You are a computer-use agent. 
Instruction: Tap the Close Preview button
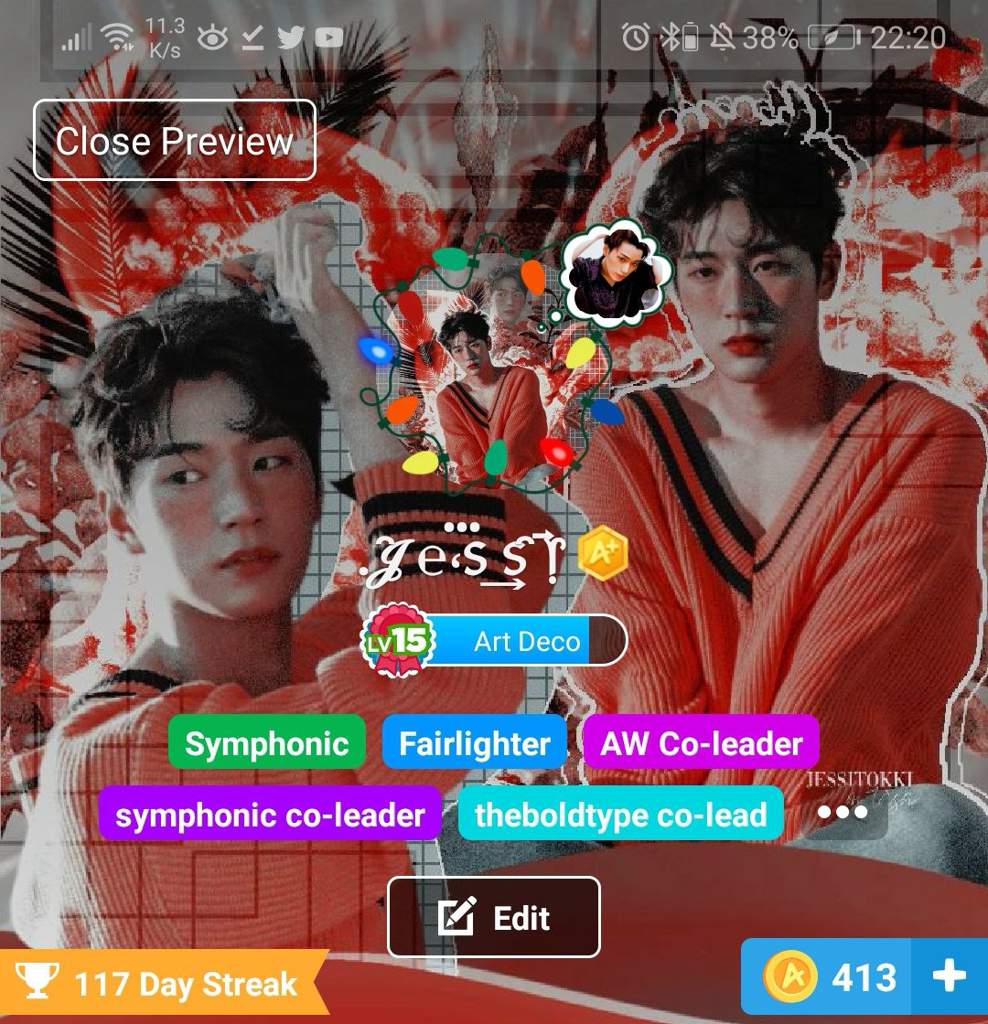tap(174, 140)
